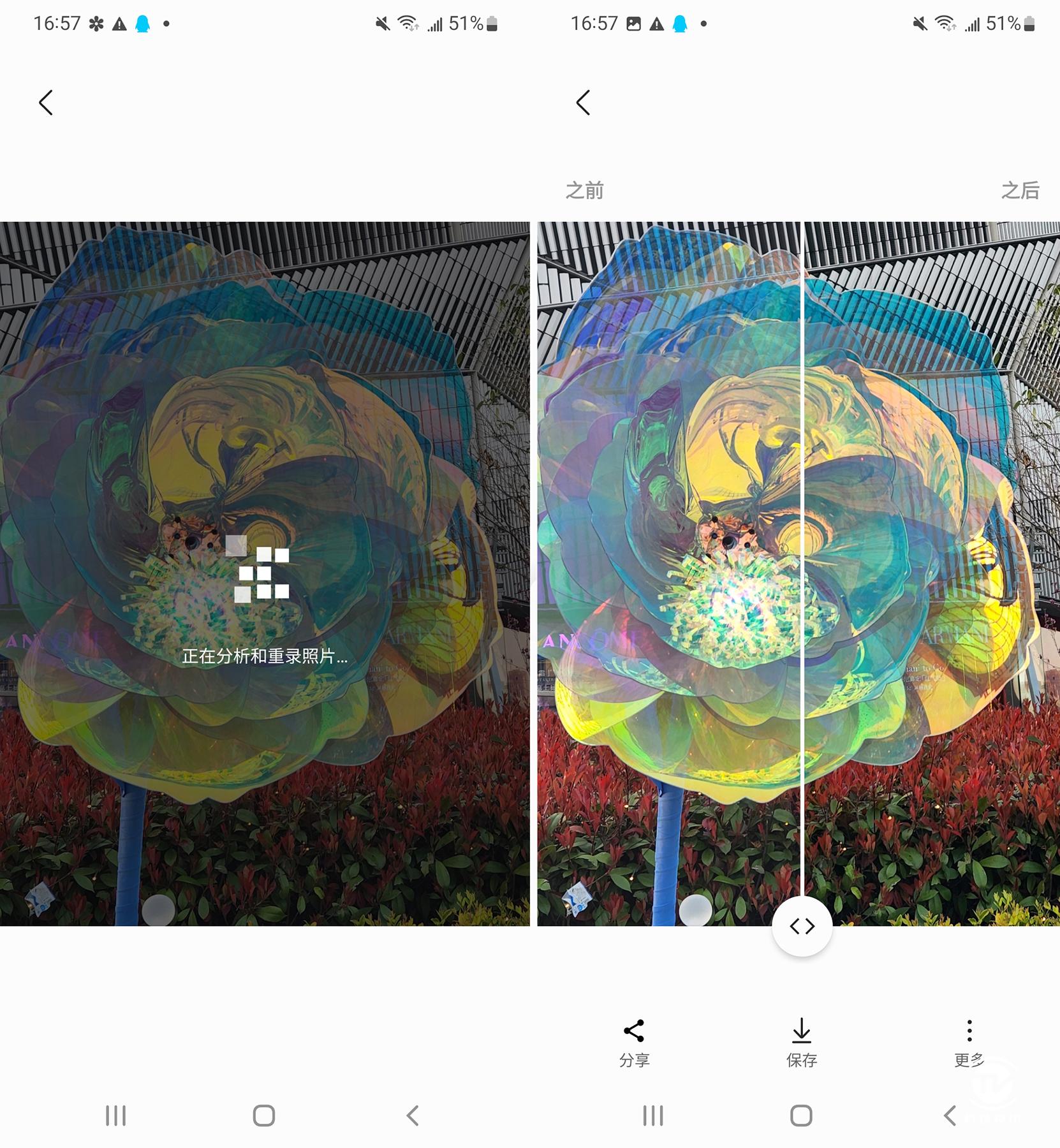Screen dimensions: 1060x1148
Task: Open the 更多 overflow options
Action: [x=969, y=1042]
